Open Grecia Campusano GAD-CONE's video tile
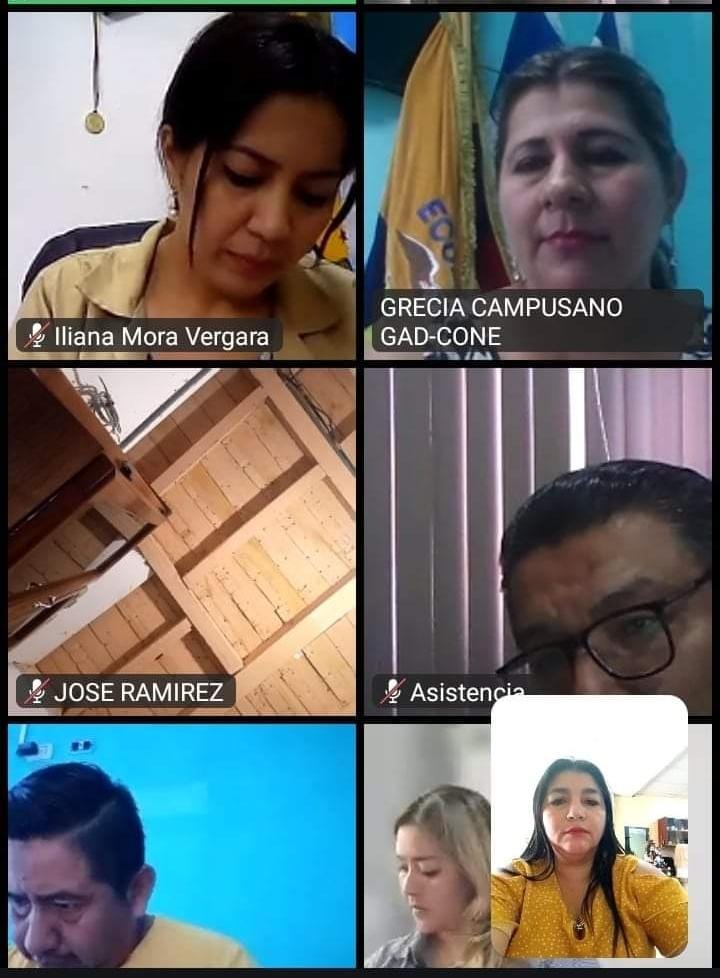 click(537, 185)
